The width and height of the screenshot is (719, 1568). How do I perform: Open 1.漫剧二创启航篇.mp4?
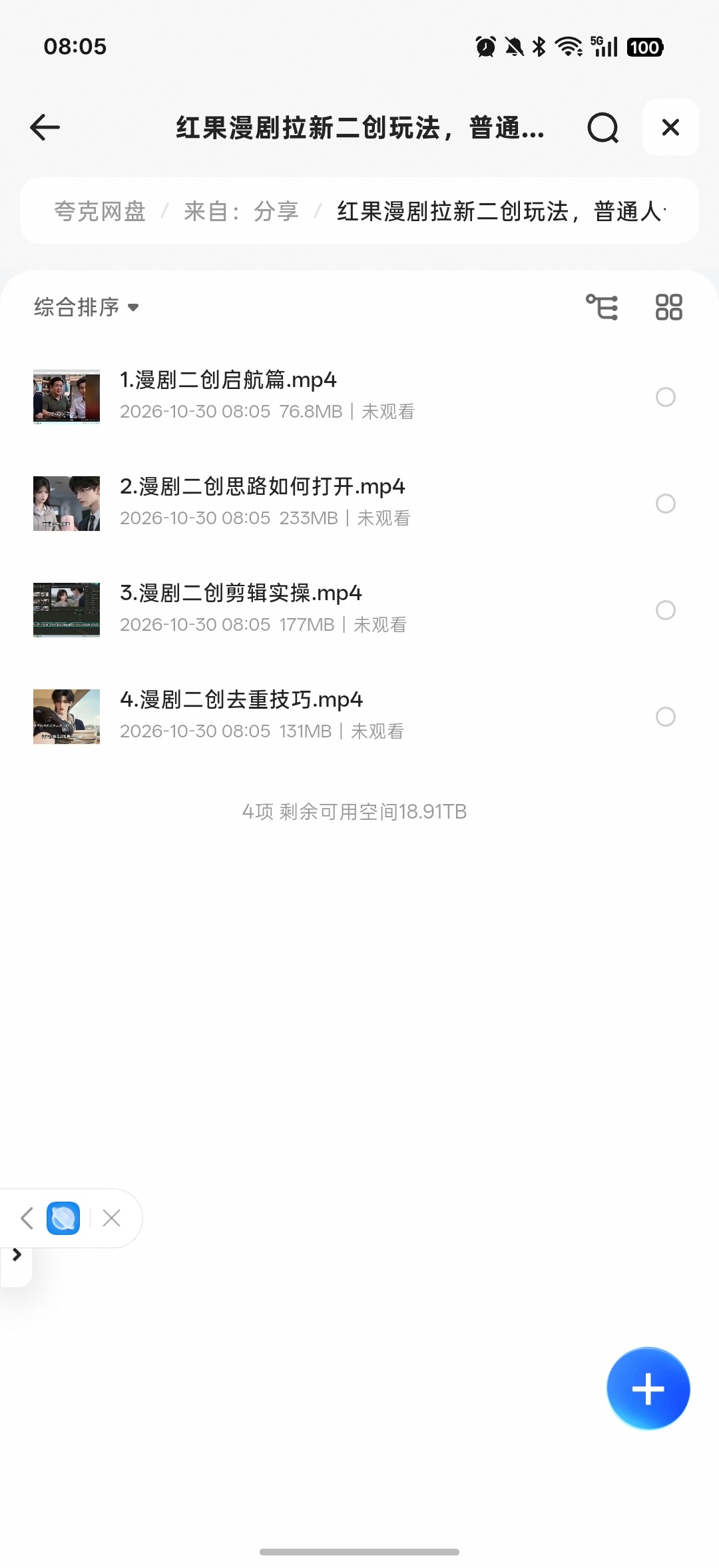(x=228, y=380)
